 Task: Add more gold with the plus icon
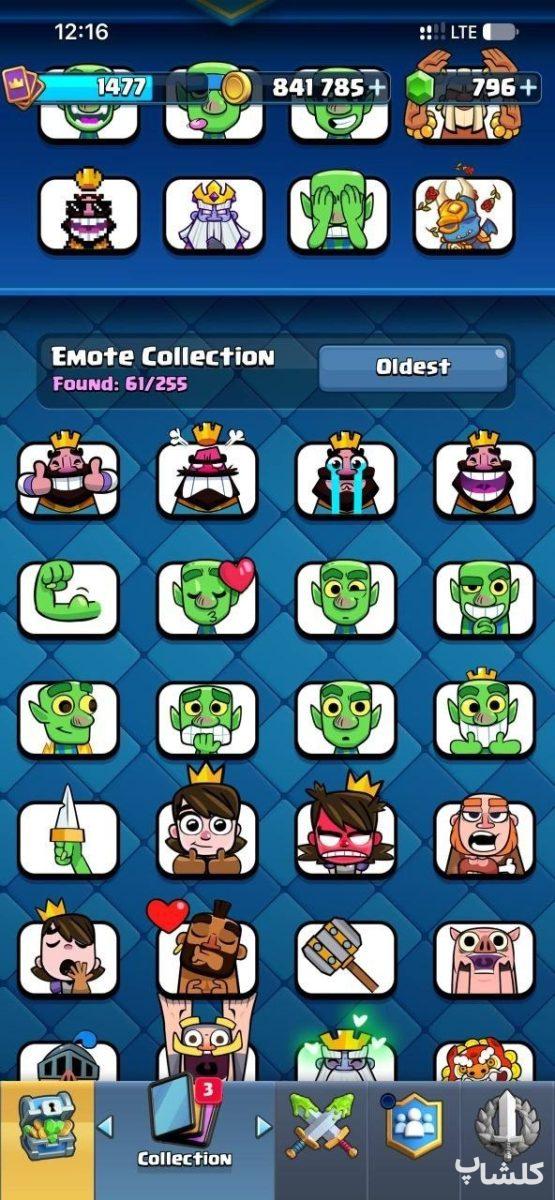pos(377,88)
